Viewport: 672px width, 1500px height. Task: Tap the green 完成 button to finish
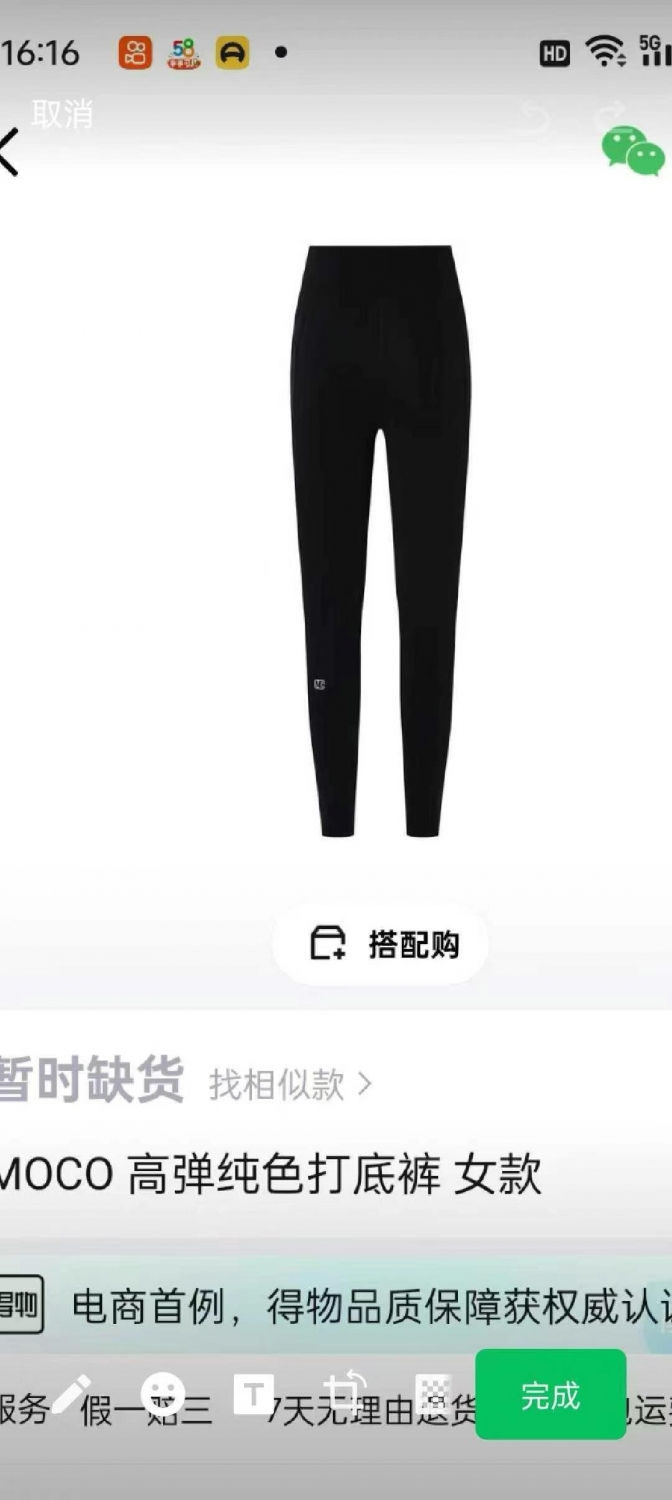point(551,1395)
